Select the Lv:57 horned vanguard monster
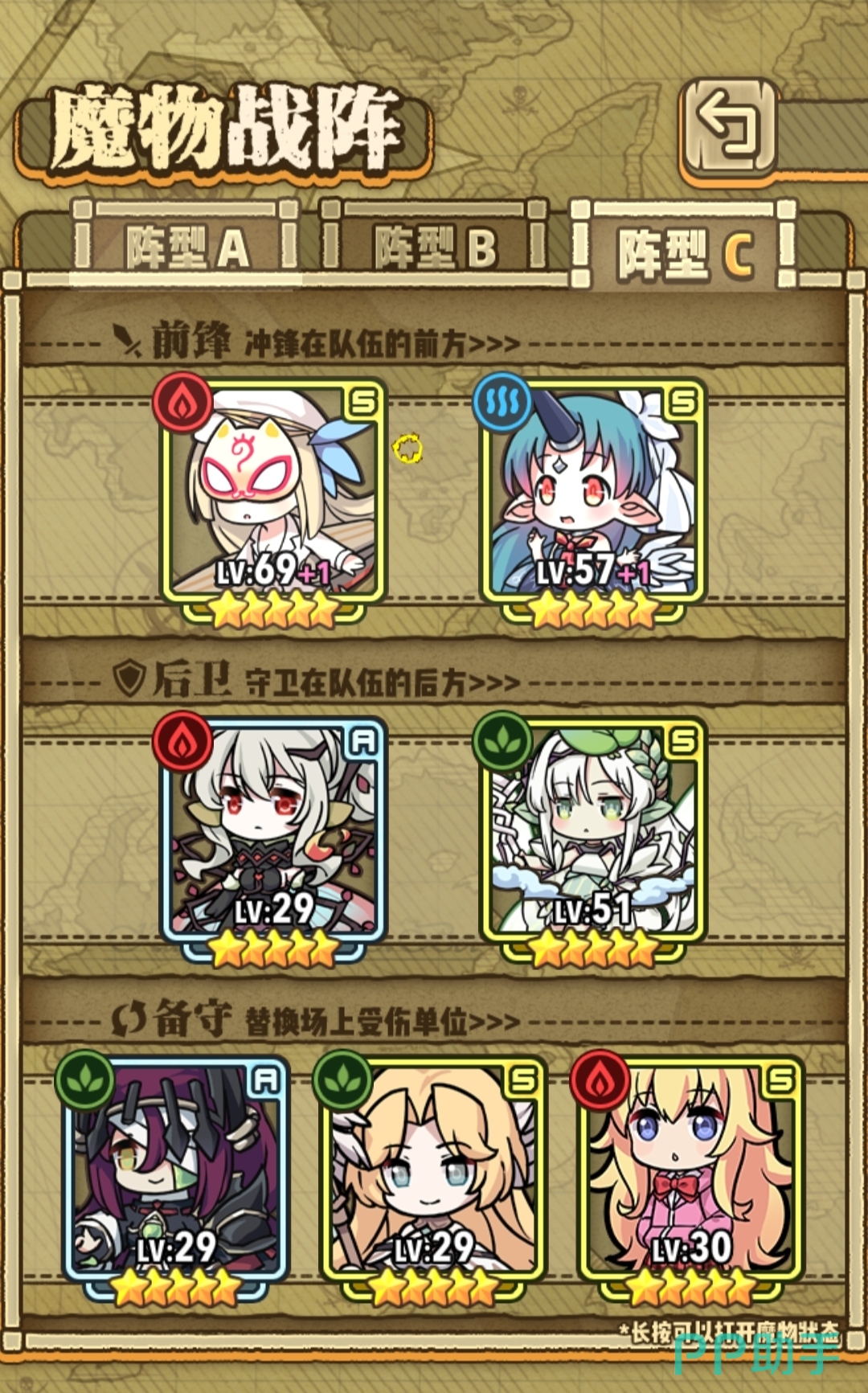The image size is (868, 1393). (593, 494)
